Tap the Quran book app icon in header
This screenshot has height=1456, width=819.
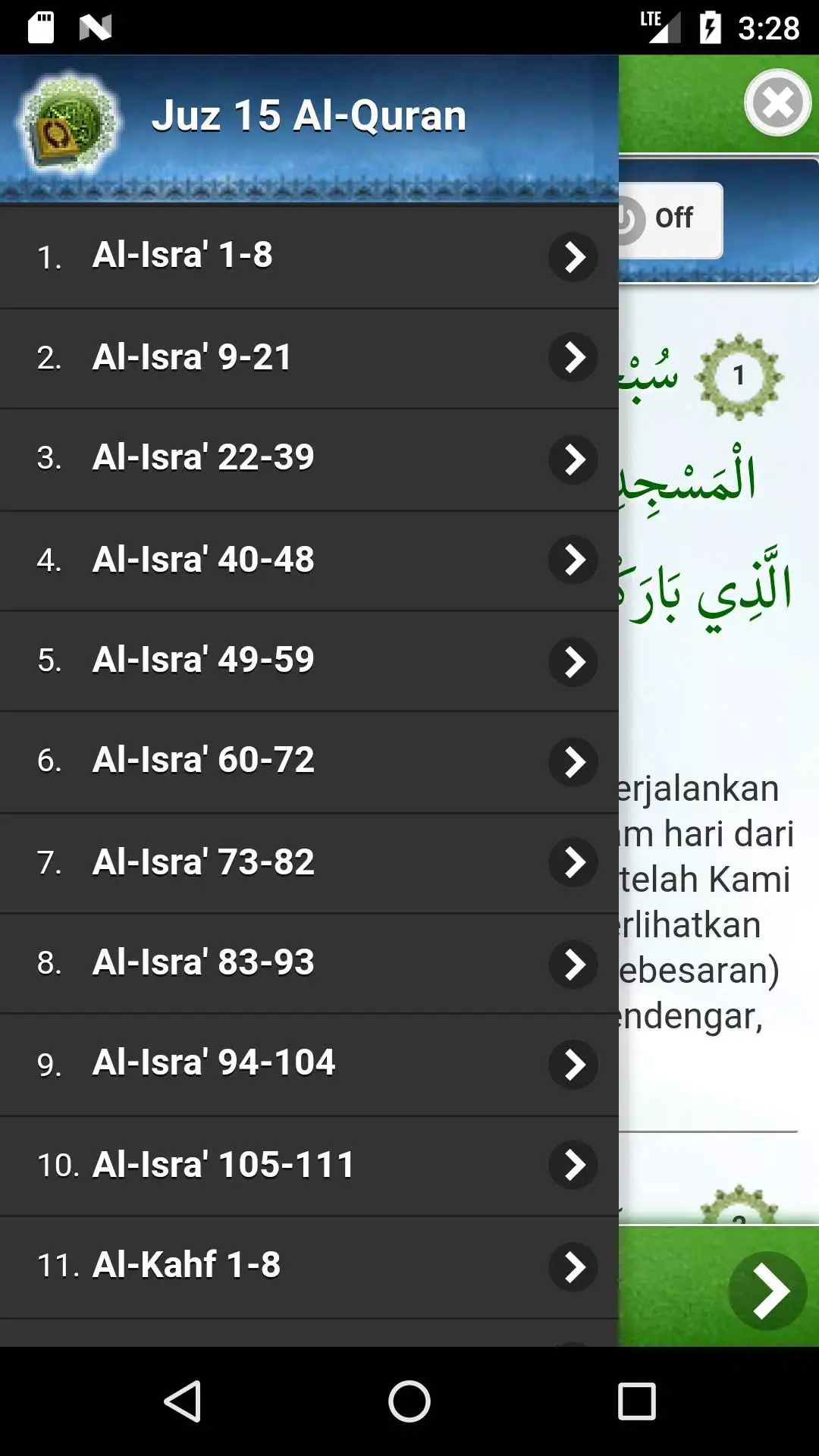point(68,121)
